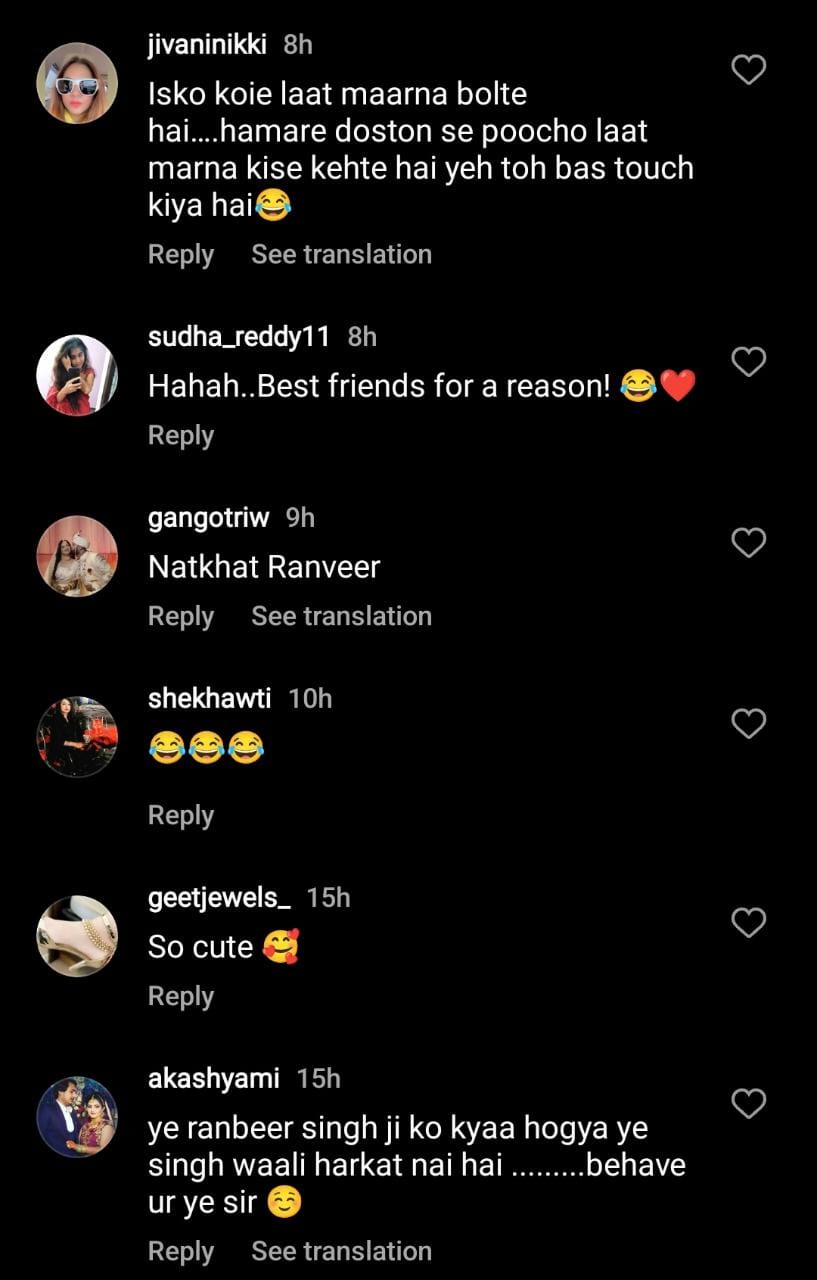See translation of jivaninikki's comment
The image size is (817, 1280).
point(341,254)
